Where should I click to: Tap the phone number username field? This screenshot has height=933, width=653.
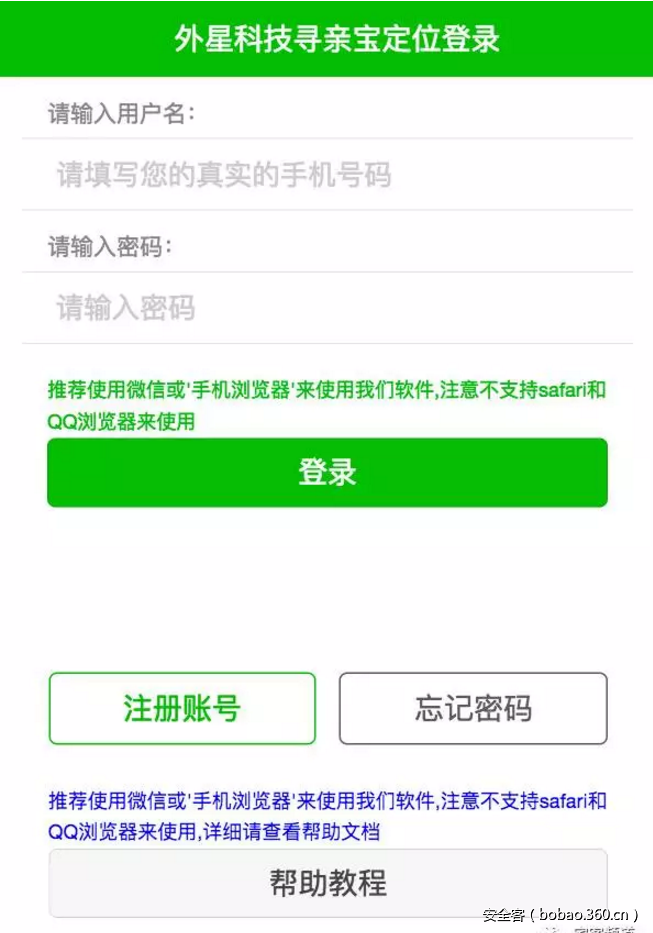[x=326, y=175]
